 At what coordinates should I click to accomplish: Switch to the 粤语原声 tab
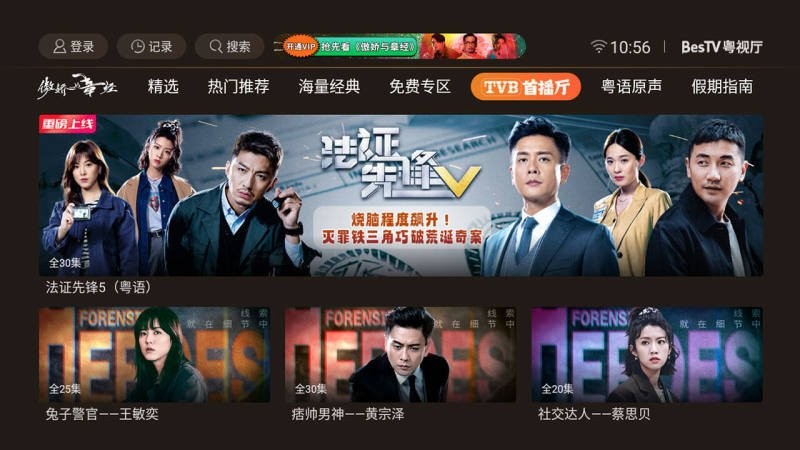[x=631, y=87]
